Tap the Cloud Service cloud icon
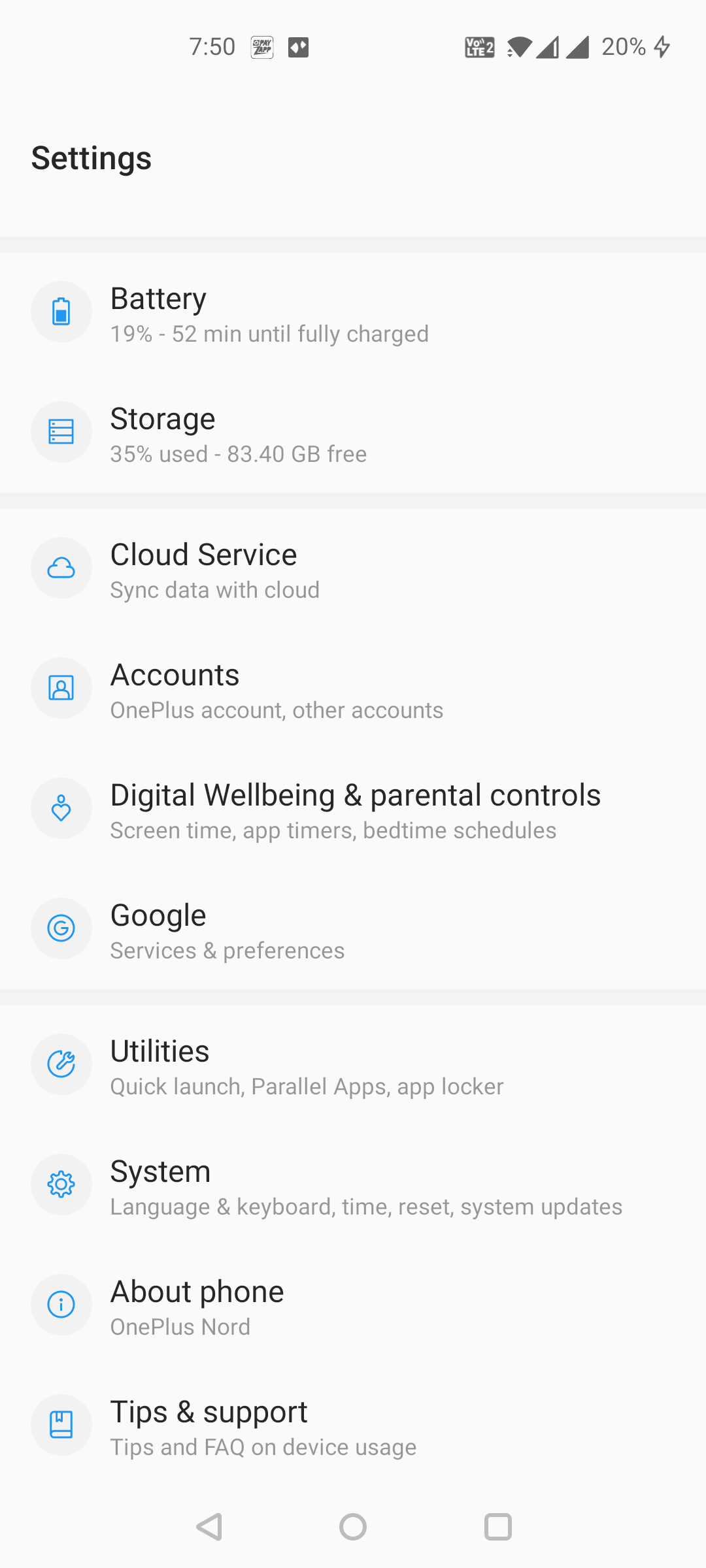The height and width of the screenshot is (1568, 706). click(61, 568)
